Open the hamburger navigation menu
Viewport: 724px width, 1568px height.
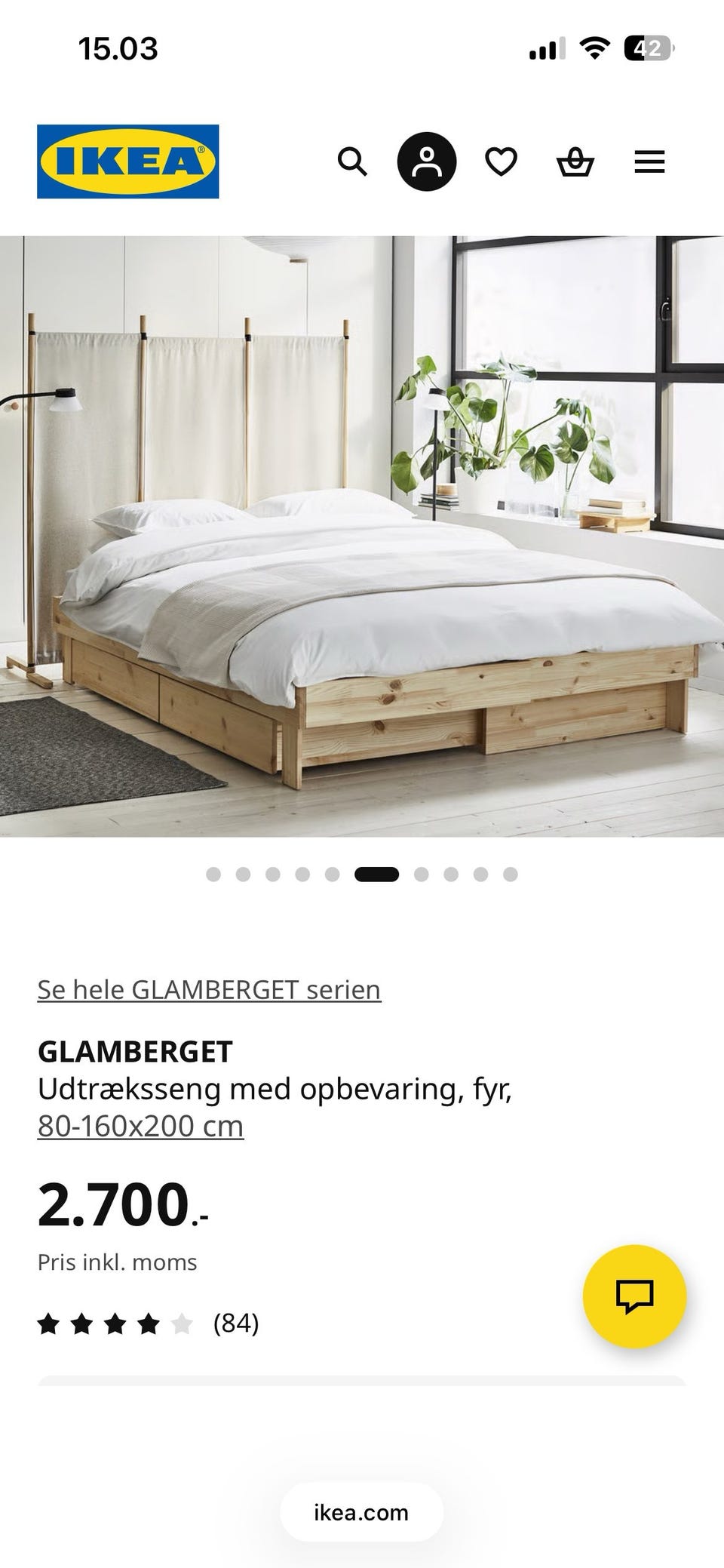click(x=649, y=161)
